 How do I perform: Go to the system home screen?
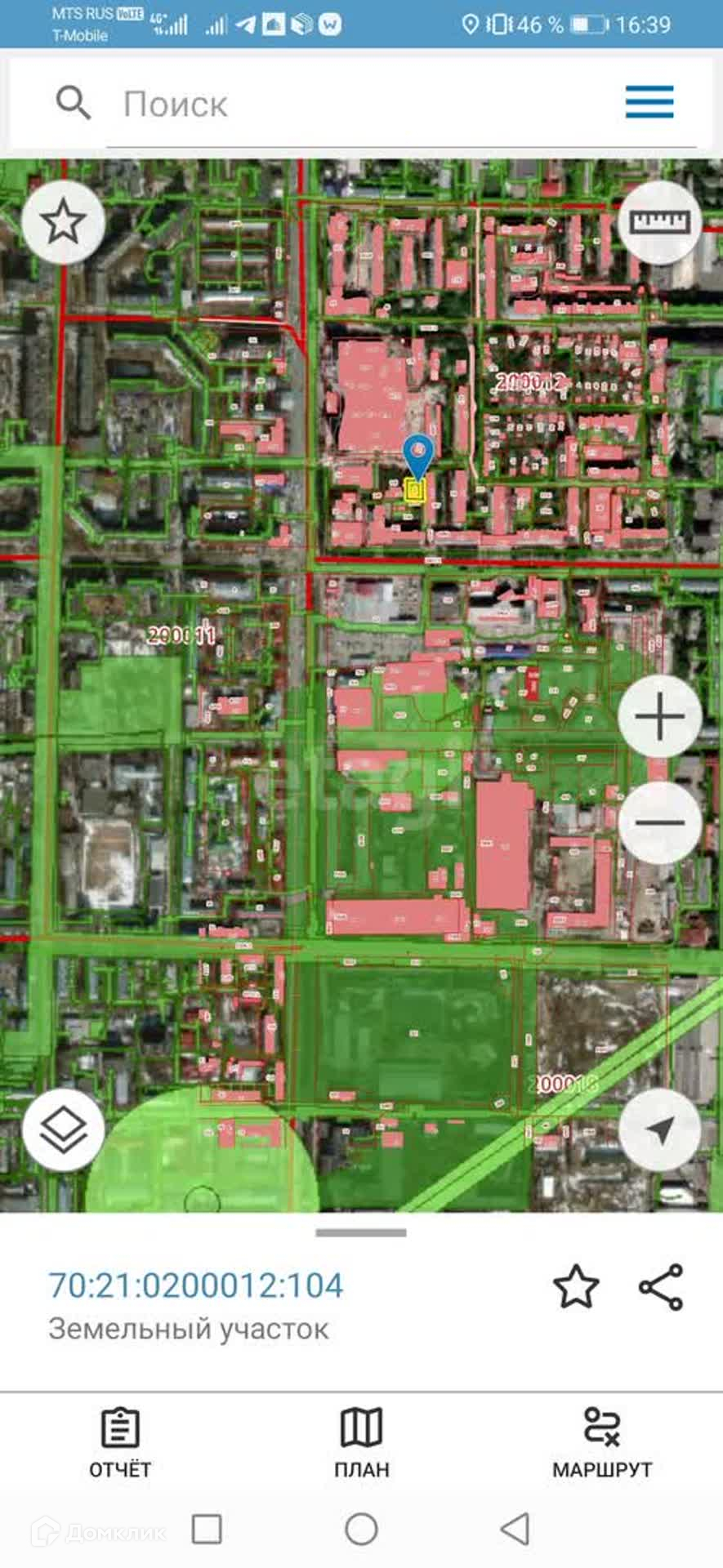(361, 1529)
